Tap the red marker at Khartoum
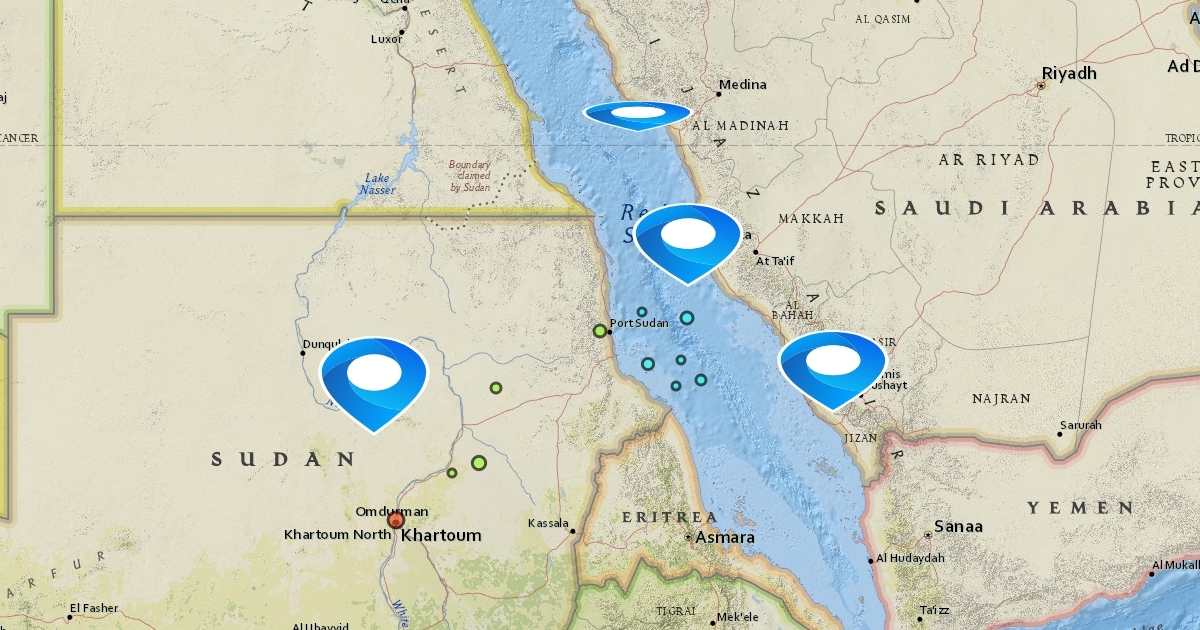Screen dimensions: 1200x630 tap(396, 520)
